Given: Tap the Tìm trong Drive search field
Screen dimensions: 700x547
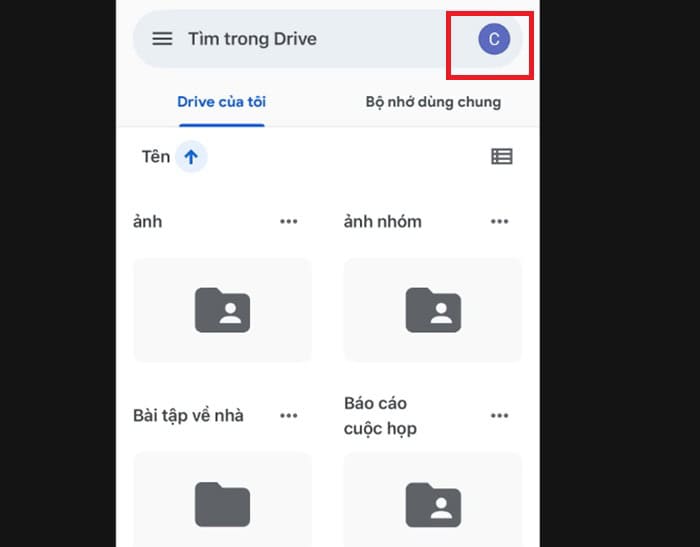Looking at the screenshot, I should tap(300, 39).
